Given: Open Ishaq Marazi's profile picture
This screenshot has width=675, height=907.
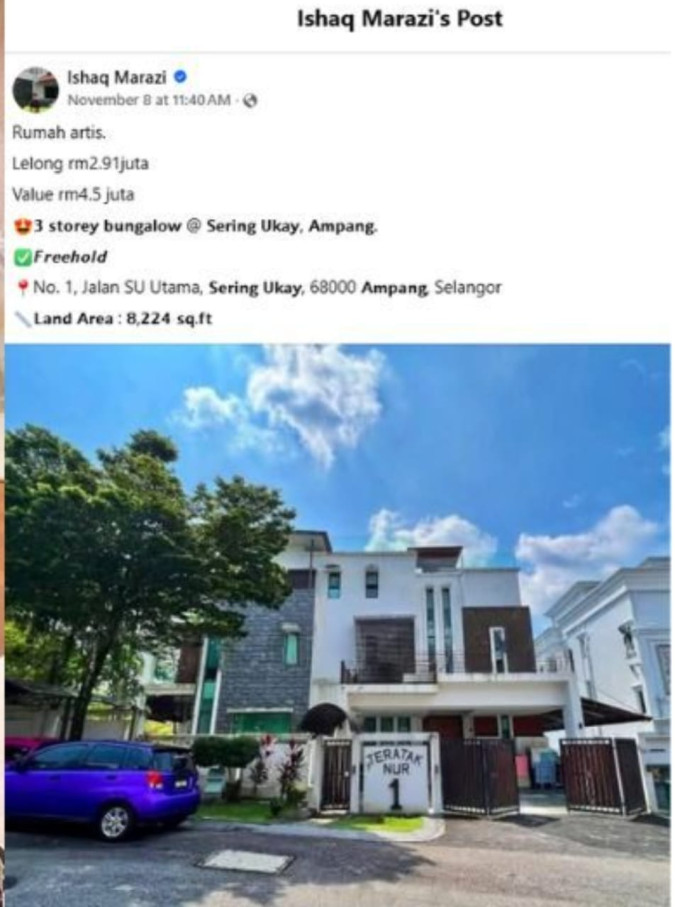Looking at the screenshot, I should (x=35, y=89).
